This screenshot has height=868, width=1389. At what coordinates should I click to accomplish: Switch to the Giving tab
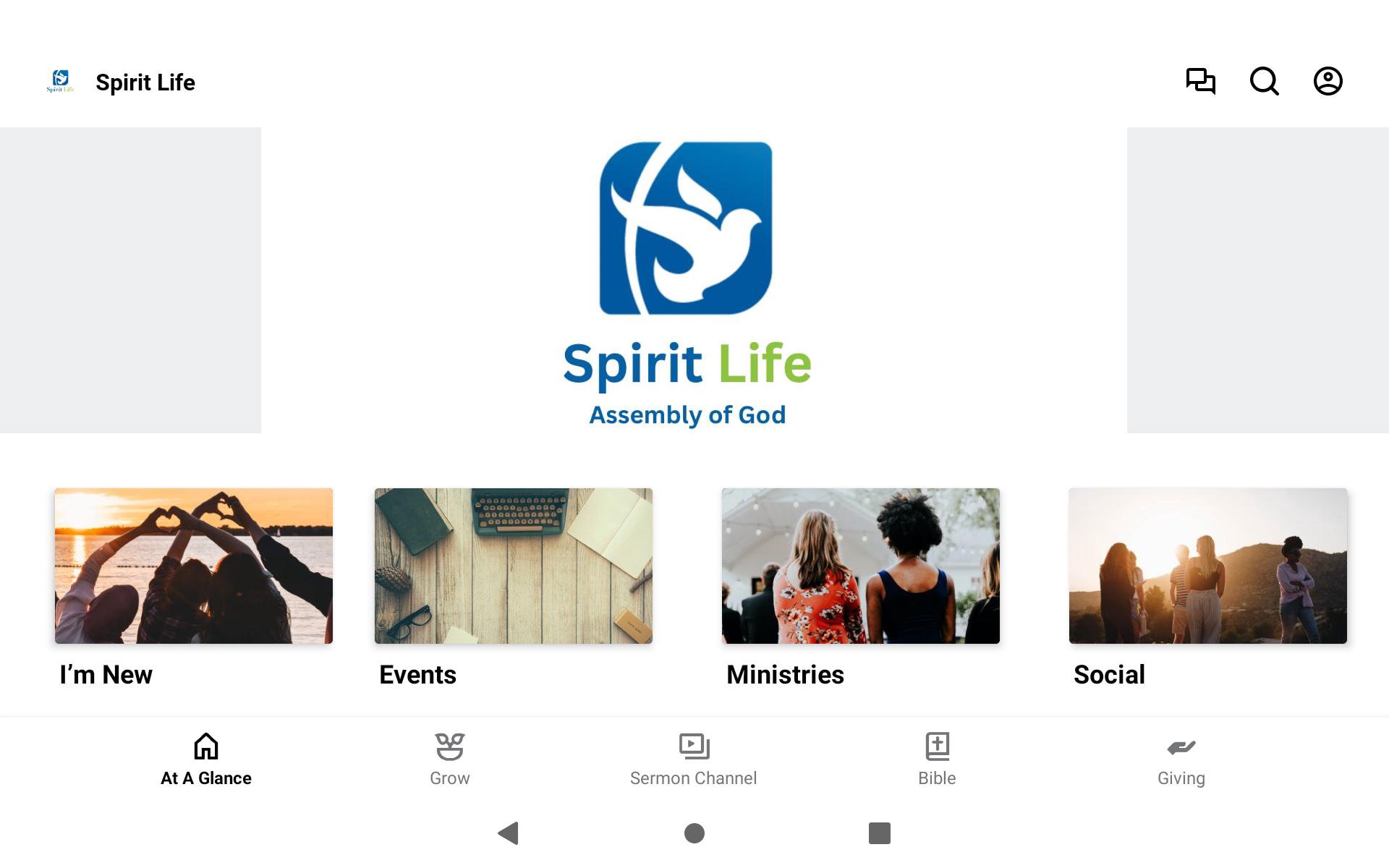pos(1181,759)
